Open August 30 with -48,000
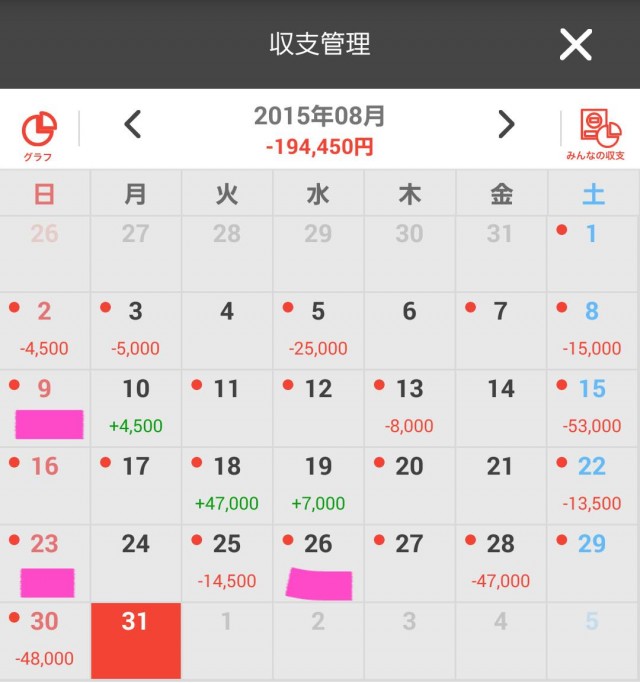 pos(45,641)
